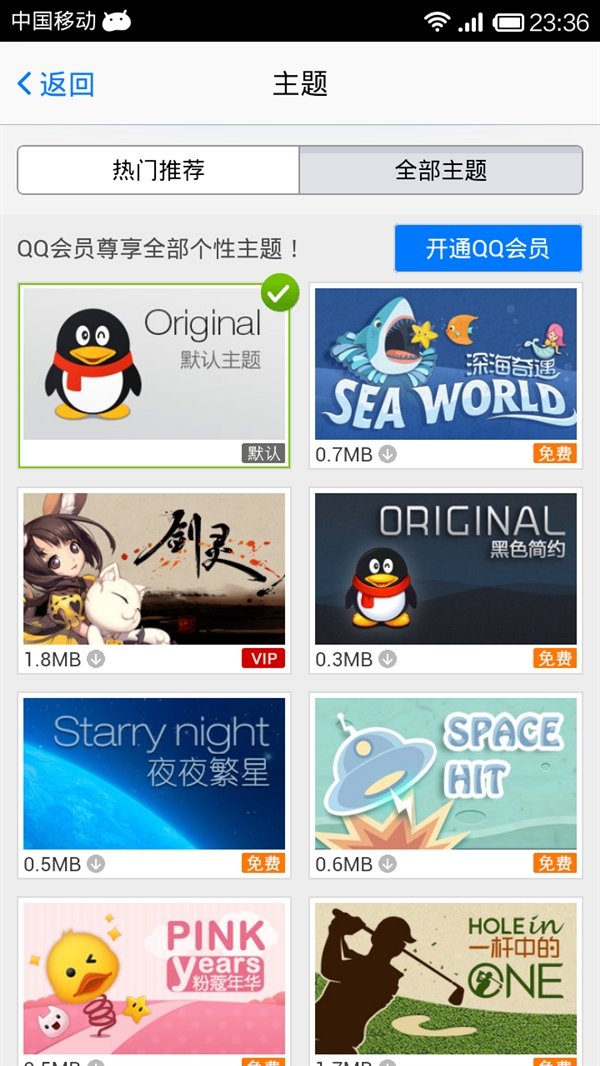Viewport: 600px width, 1066px height.
Task: Open the Original 黑色简约 theme
Action: coord(446,568)
